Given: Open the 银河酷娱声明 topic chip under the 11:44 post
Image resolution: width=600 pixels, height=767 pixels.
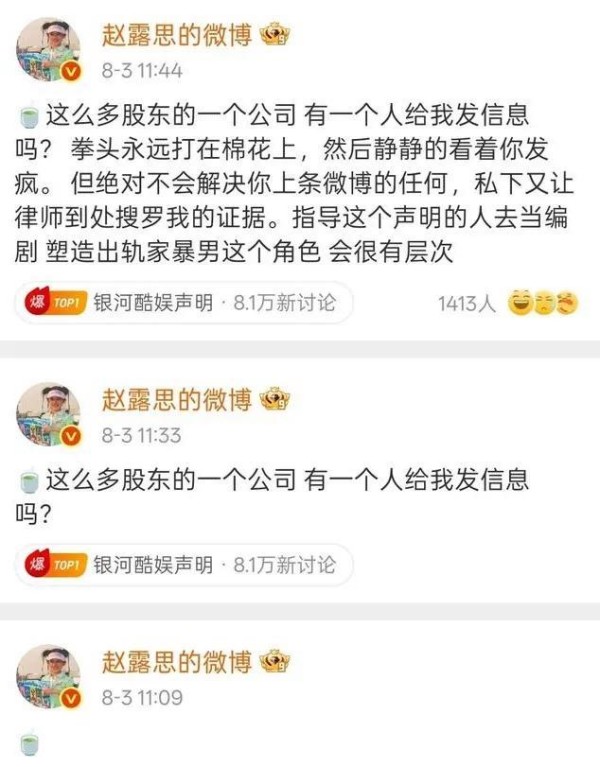Looking at the screenshot, I should (x=183, y=302).
